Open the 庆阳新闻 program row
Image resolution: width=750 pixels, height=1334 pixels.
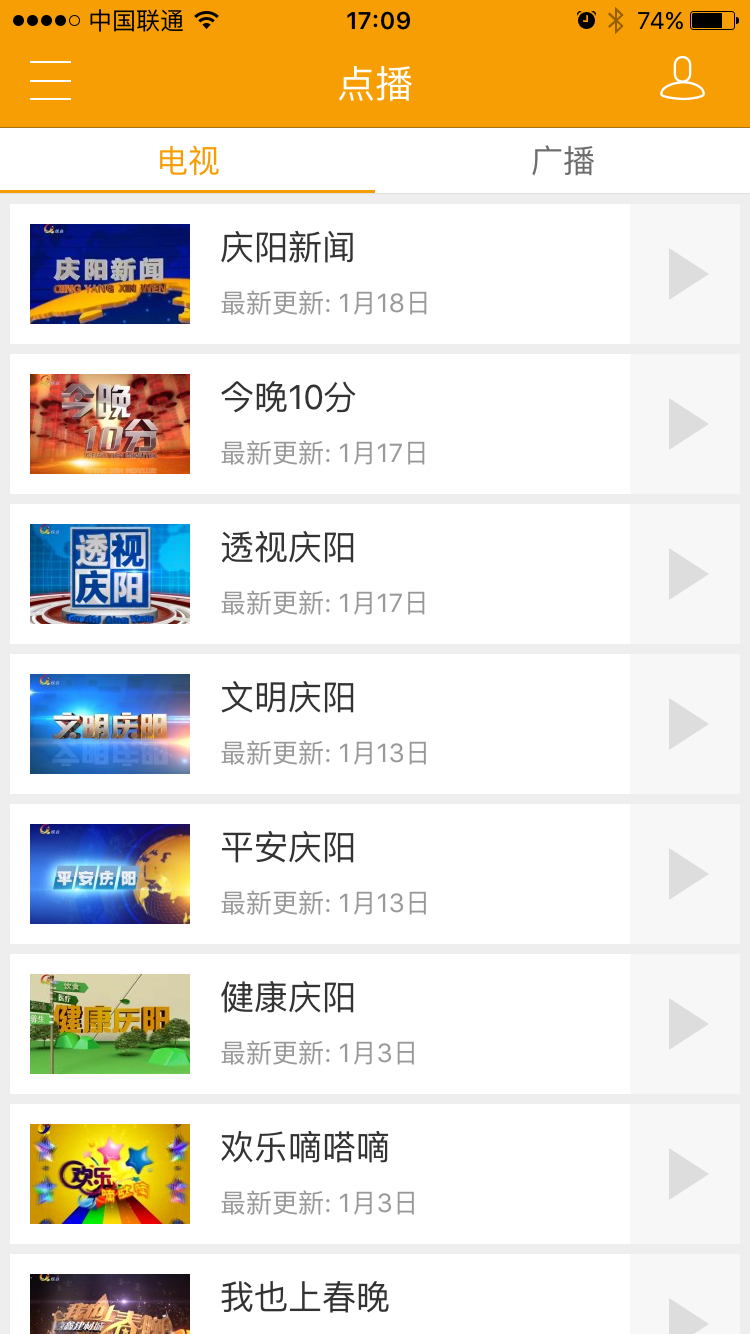pyautogui.click(x=320, y=274)
